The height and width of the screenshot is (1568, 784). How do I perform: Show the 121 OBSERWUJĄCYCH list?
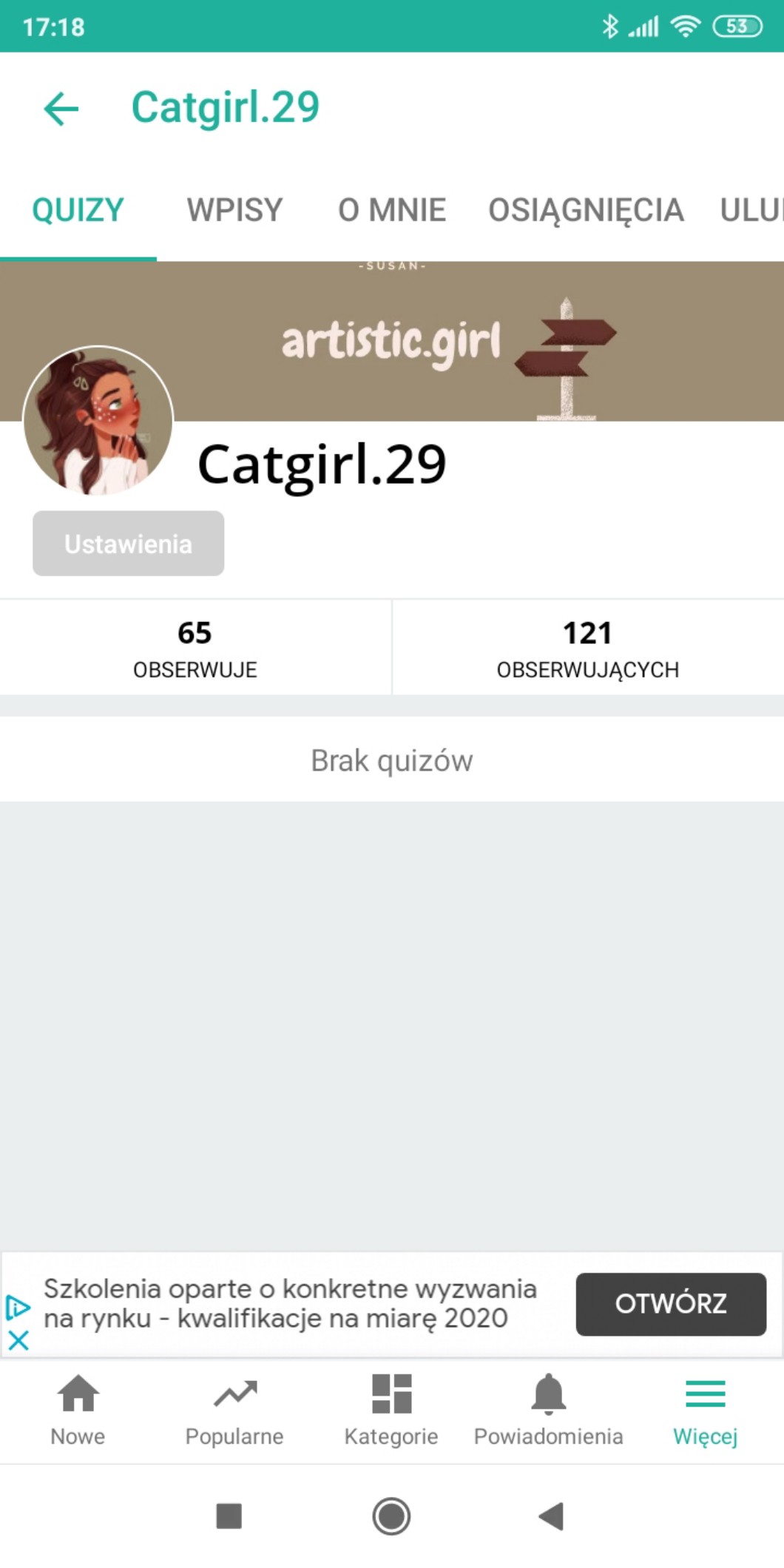click(587, 648)
